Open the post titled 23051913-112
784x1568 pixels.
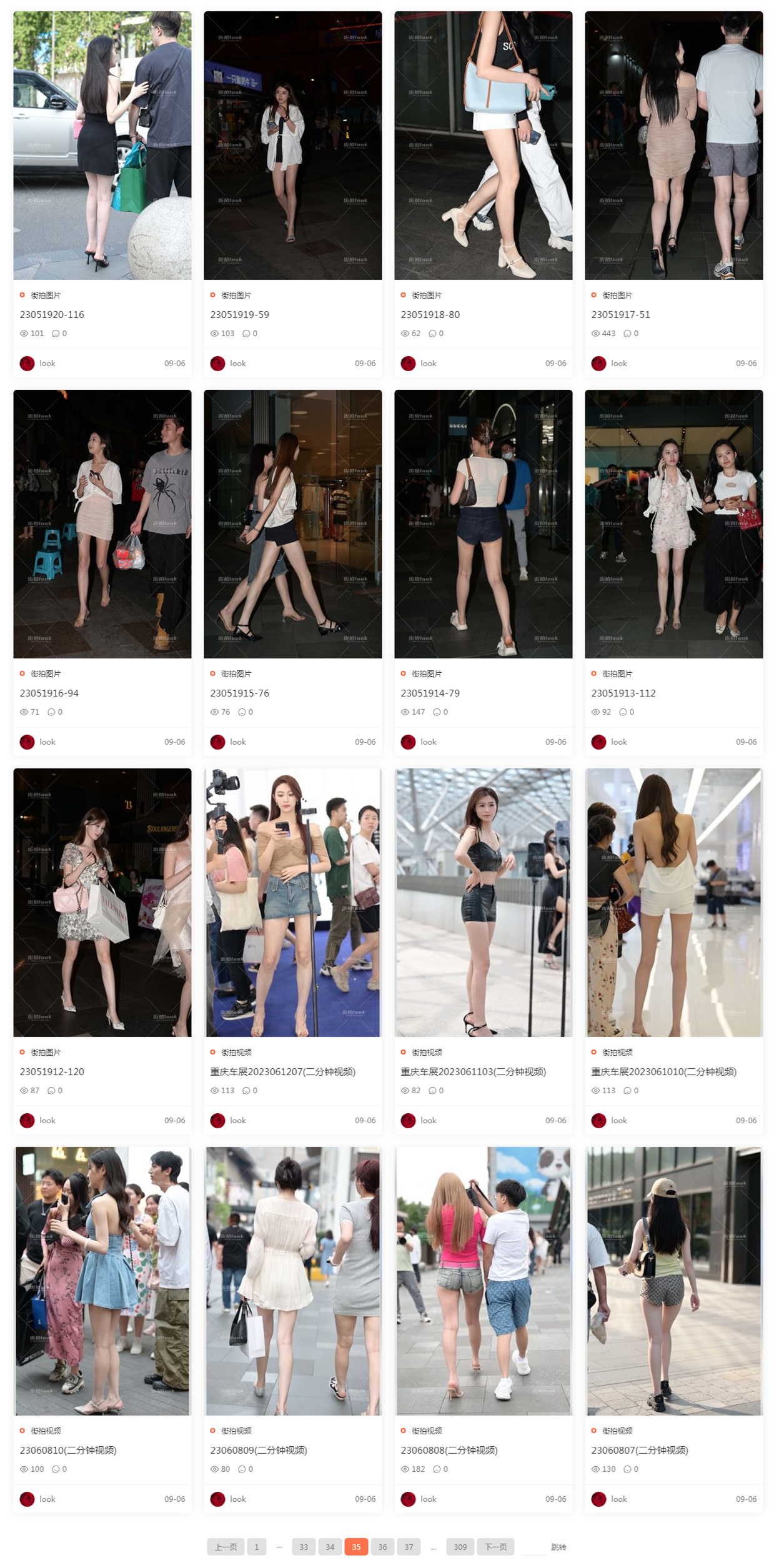pyautogui.click(x=623, y=693)
